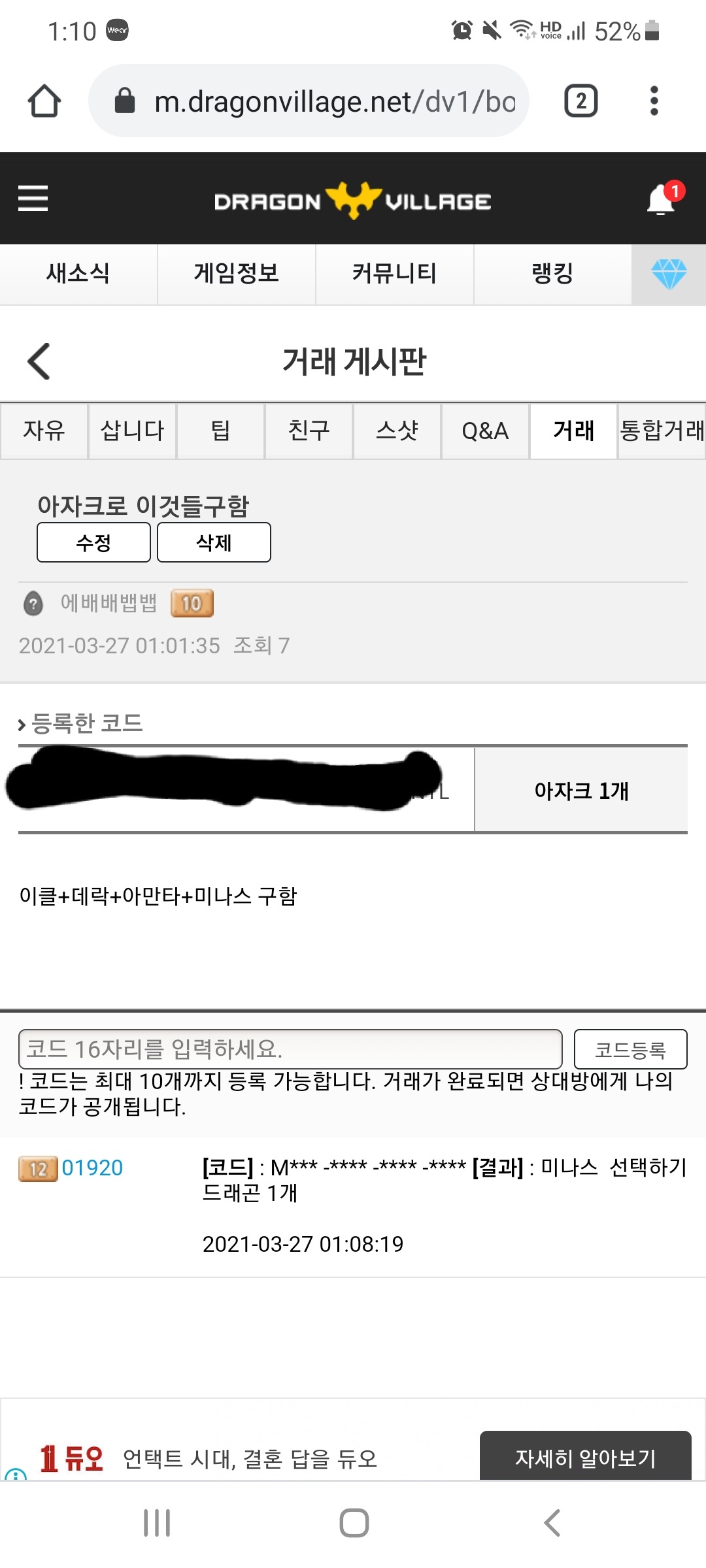The height and width of the screenshot is (1568, 706).
Task: Open the 게임정보 section
Action: coord(236,274)
